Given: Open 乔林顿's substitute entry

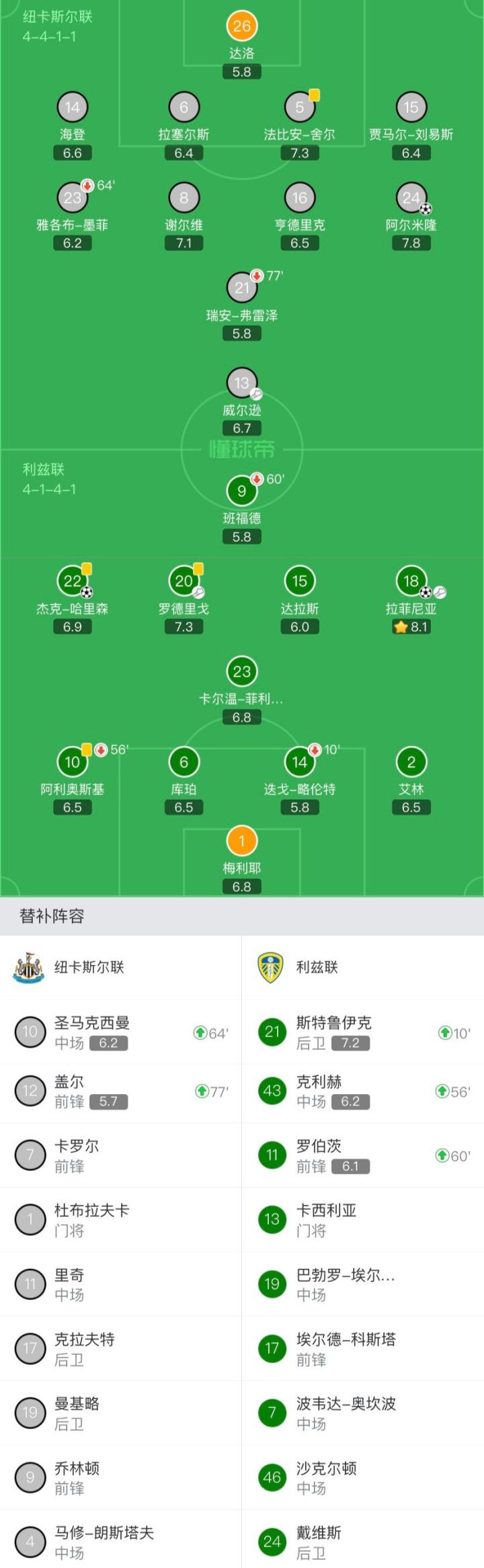Looking at the screenshot, I should [121, 1477].
